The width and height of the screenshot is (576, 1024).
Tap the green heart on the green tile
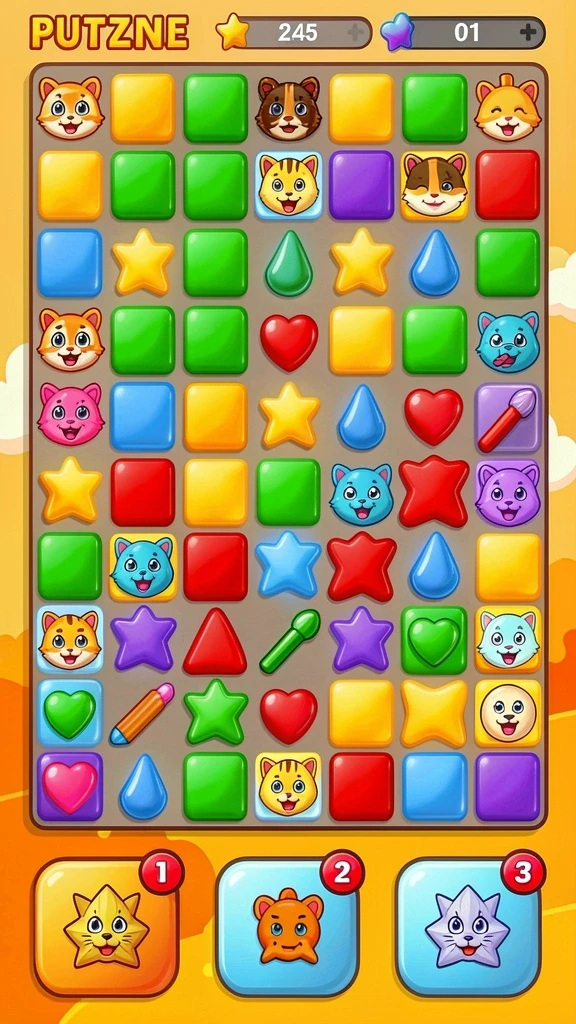[434, 641]
